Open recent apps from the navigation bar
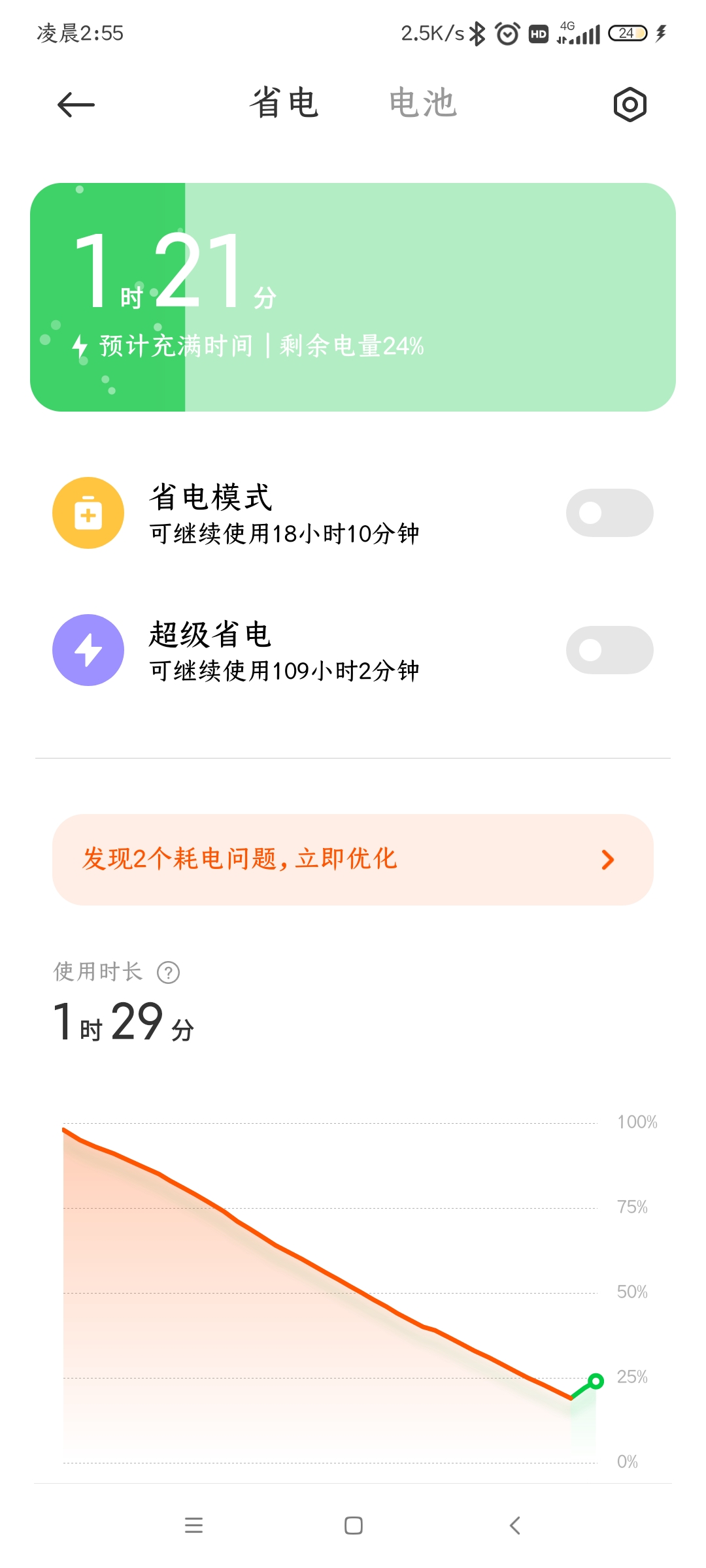Viewport: 706px width, 1568px height. point(193,1526)
